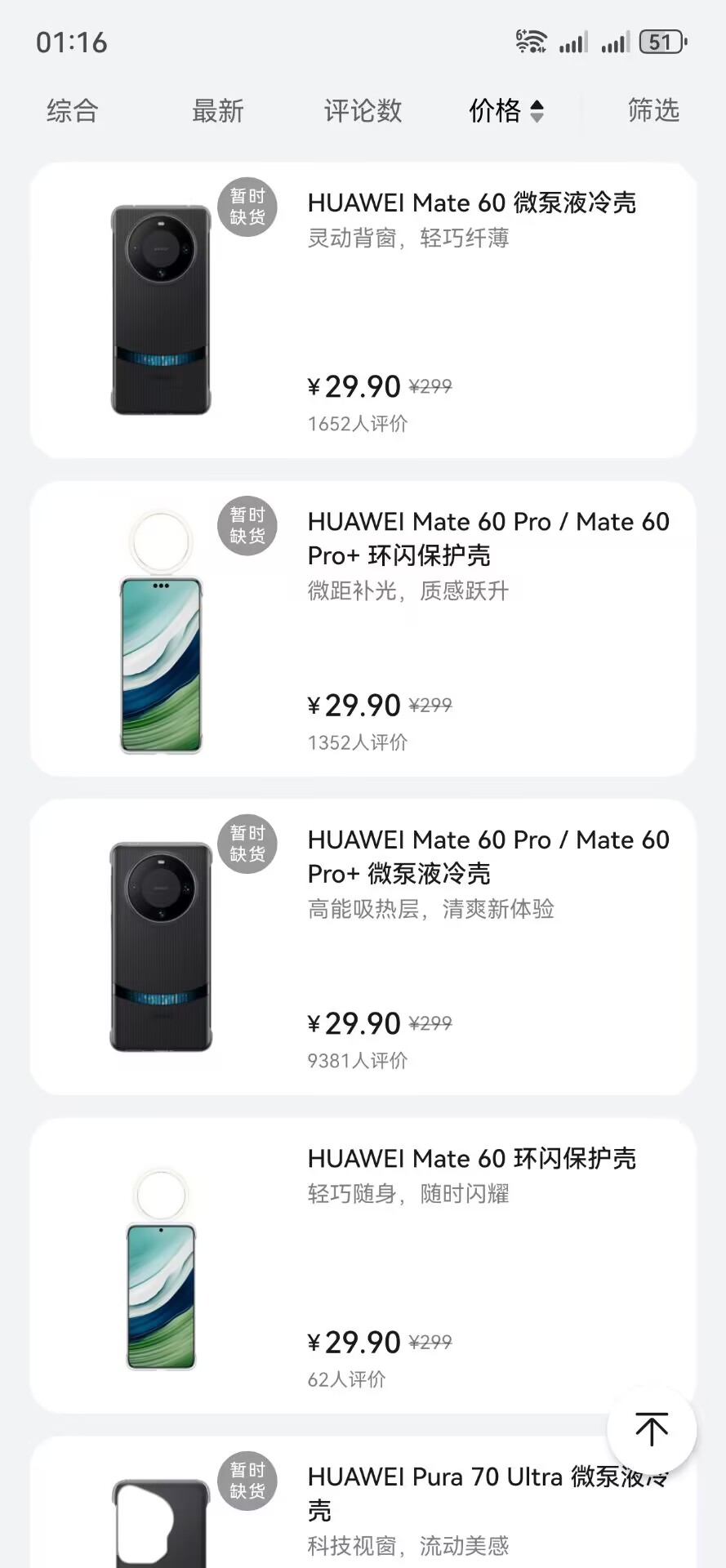726x1568 pixels.
Task: Open HUAWEI Mate 60 微泵液冷壳 product
Action: 363,310
